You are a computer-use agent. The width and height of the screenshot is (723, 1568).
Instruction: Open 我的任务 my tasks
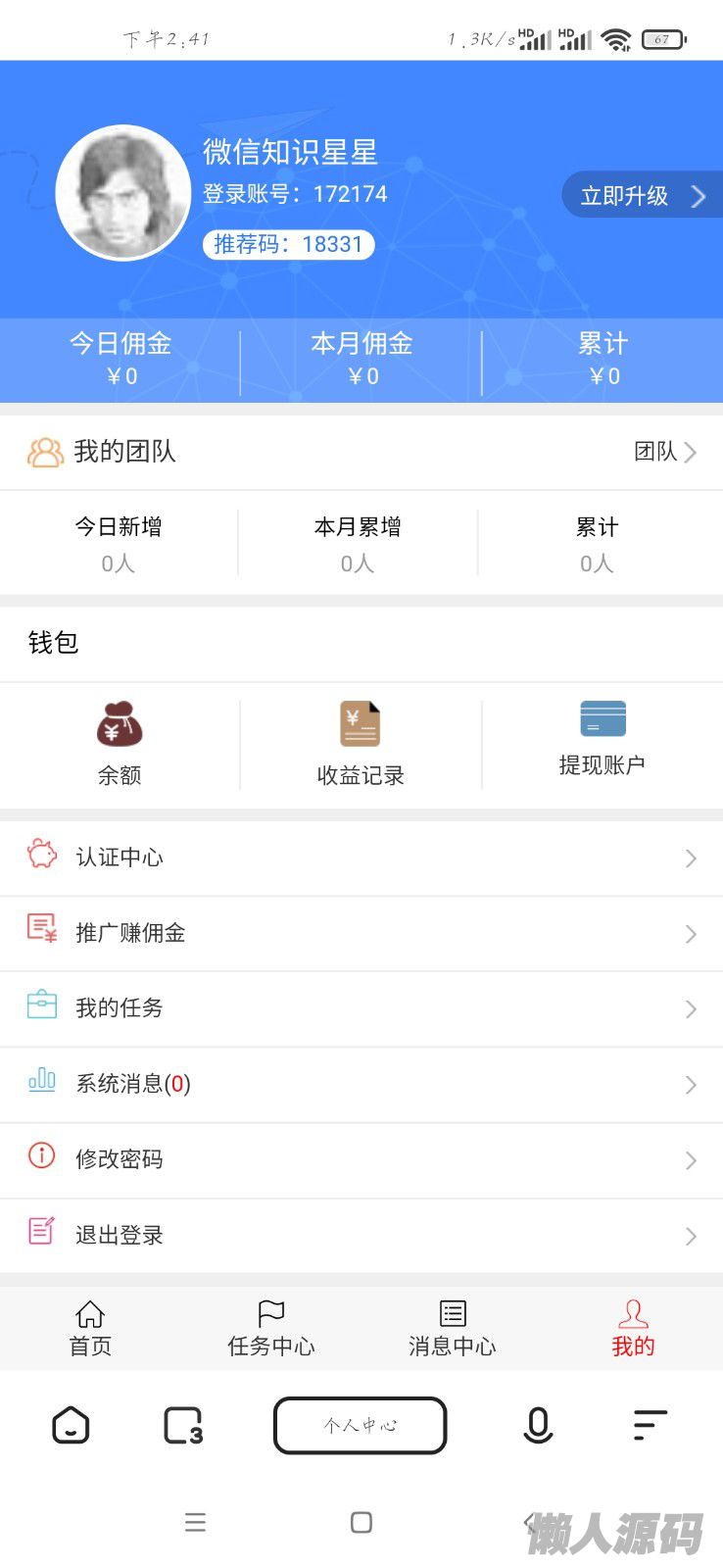coord(361,1008)
